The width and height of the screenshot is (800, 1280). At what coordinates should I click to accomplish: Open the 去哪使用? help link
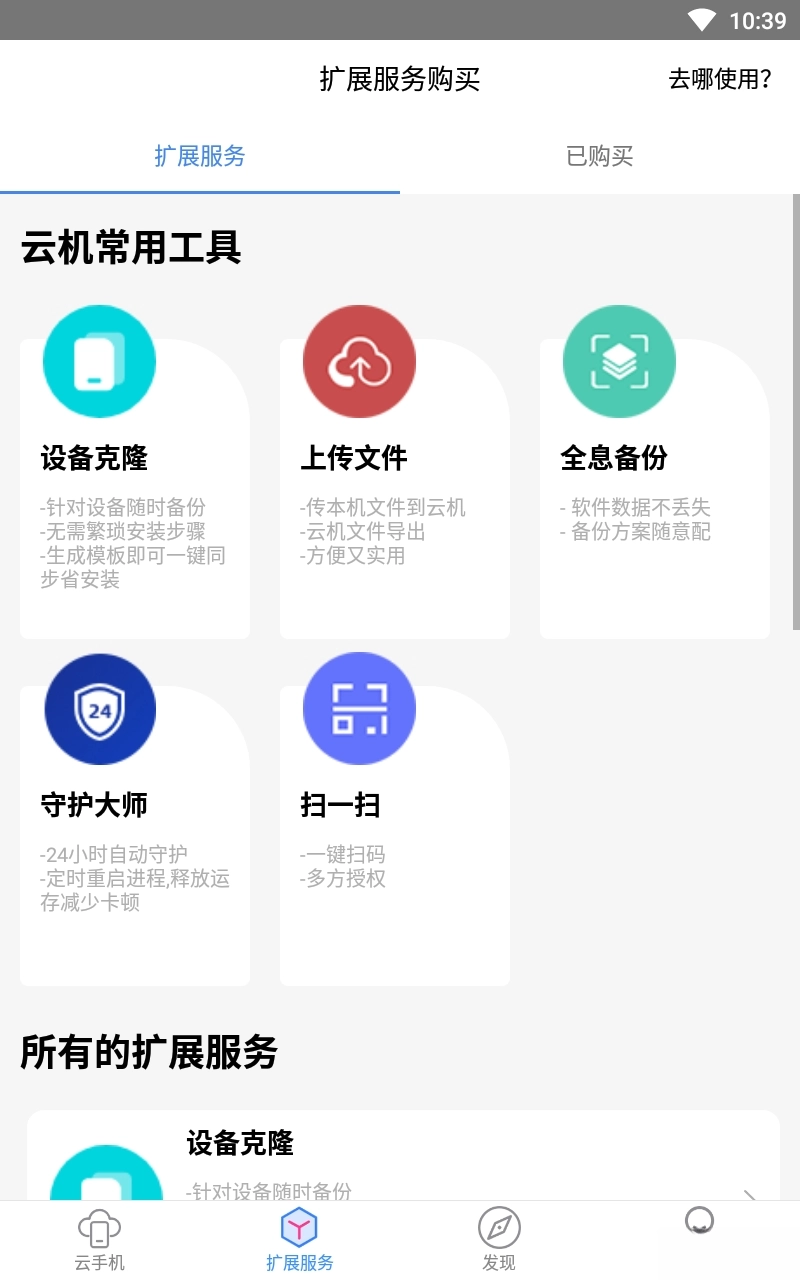tap(719, 80)
